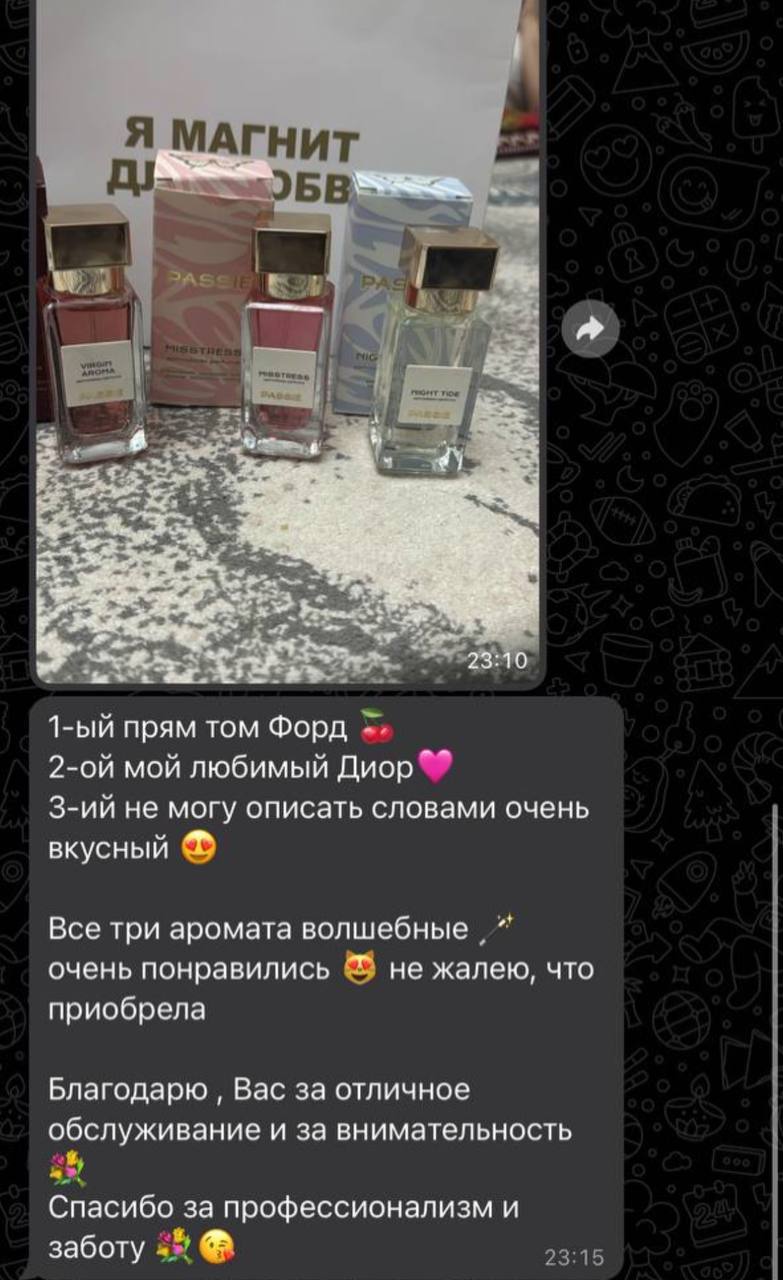Forward the perfume bottles photo message
Screen dimensions: 783x1280
[x=591, y=328]
